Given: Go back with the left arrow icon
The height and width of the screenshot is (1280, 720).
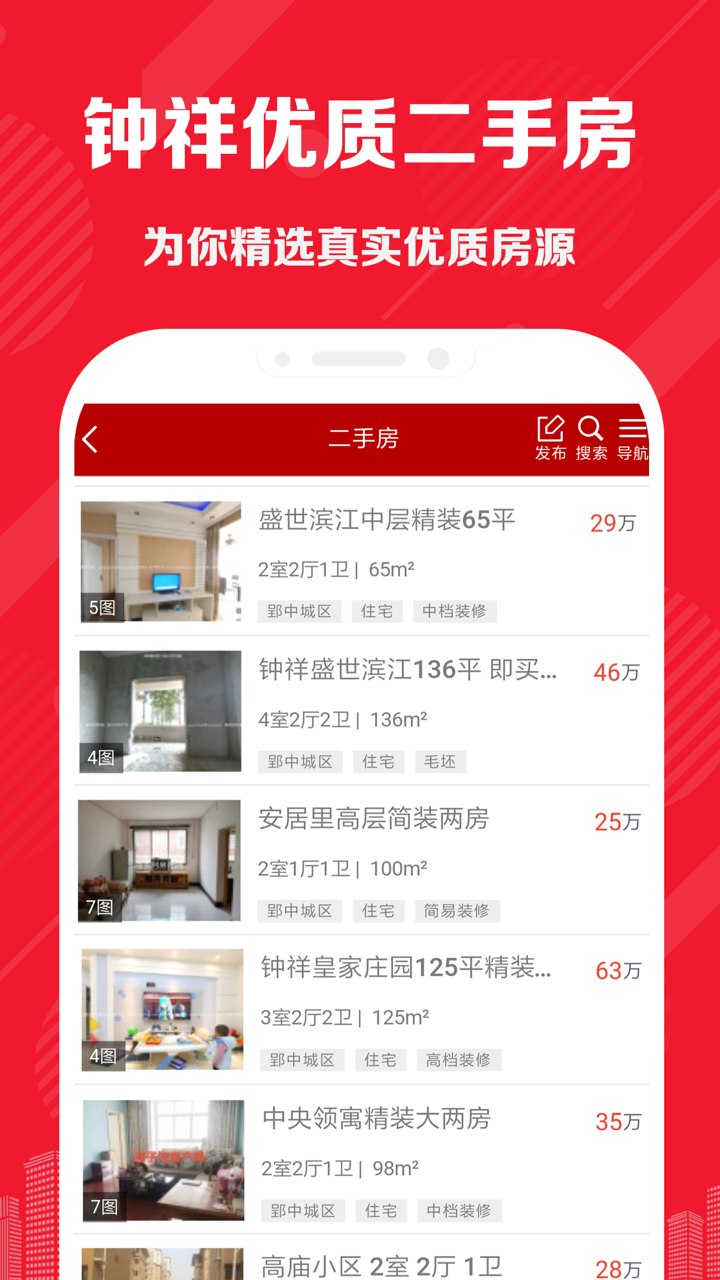Looking at the screenshot, I should click(x=90, y=438).
